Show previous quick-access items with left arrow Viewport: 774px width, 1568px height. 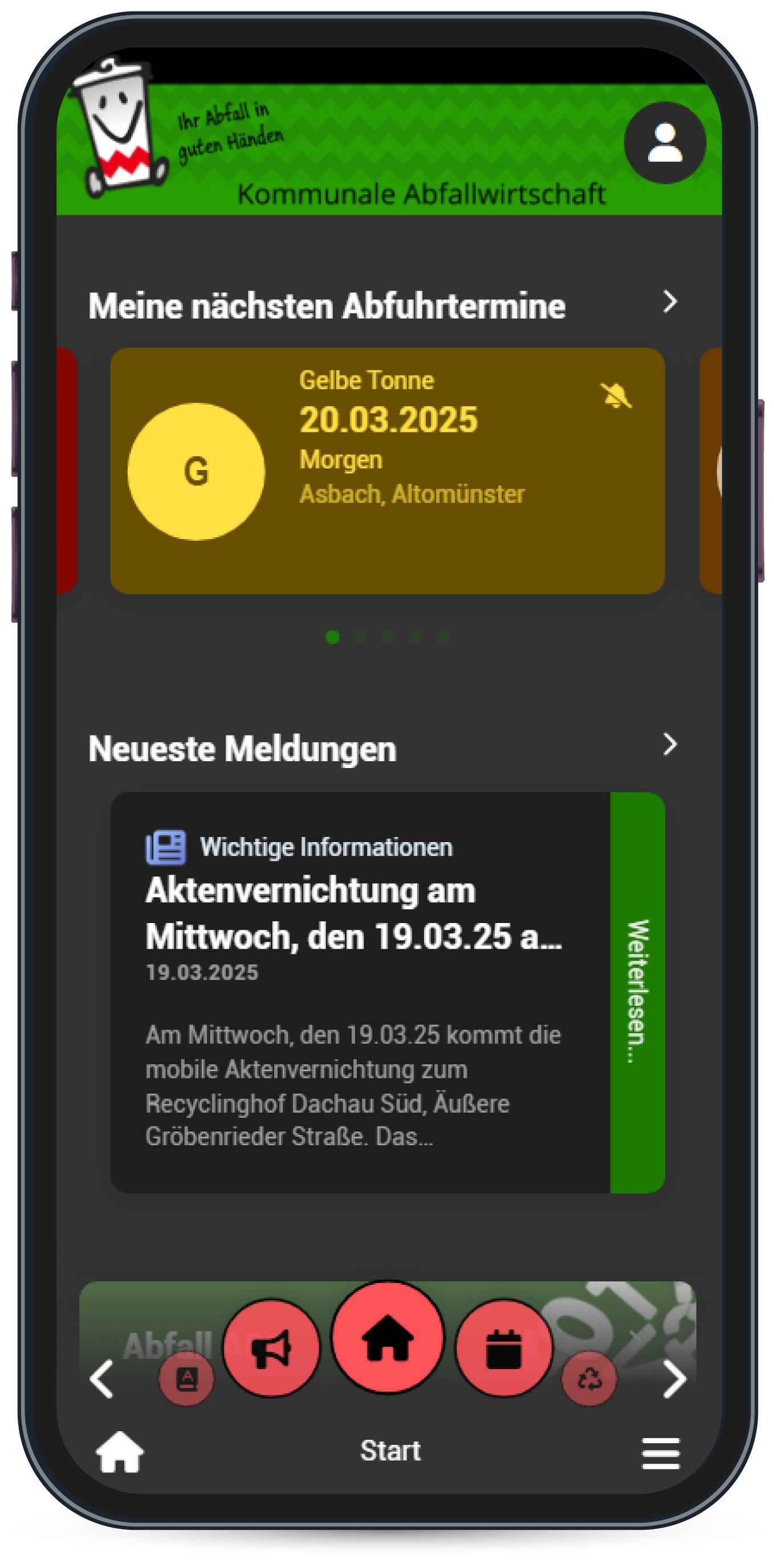(x=101, y=1379)
